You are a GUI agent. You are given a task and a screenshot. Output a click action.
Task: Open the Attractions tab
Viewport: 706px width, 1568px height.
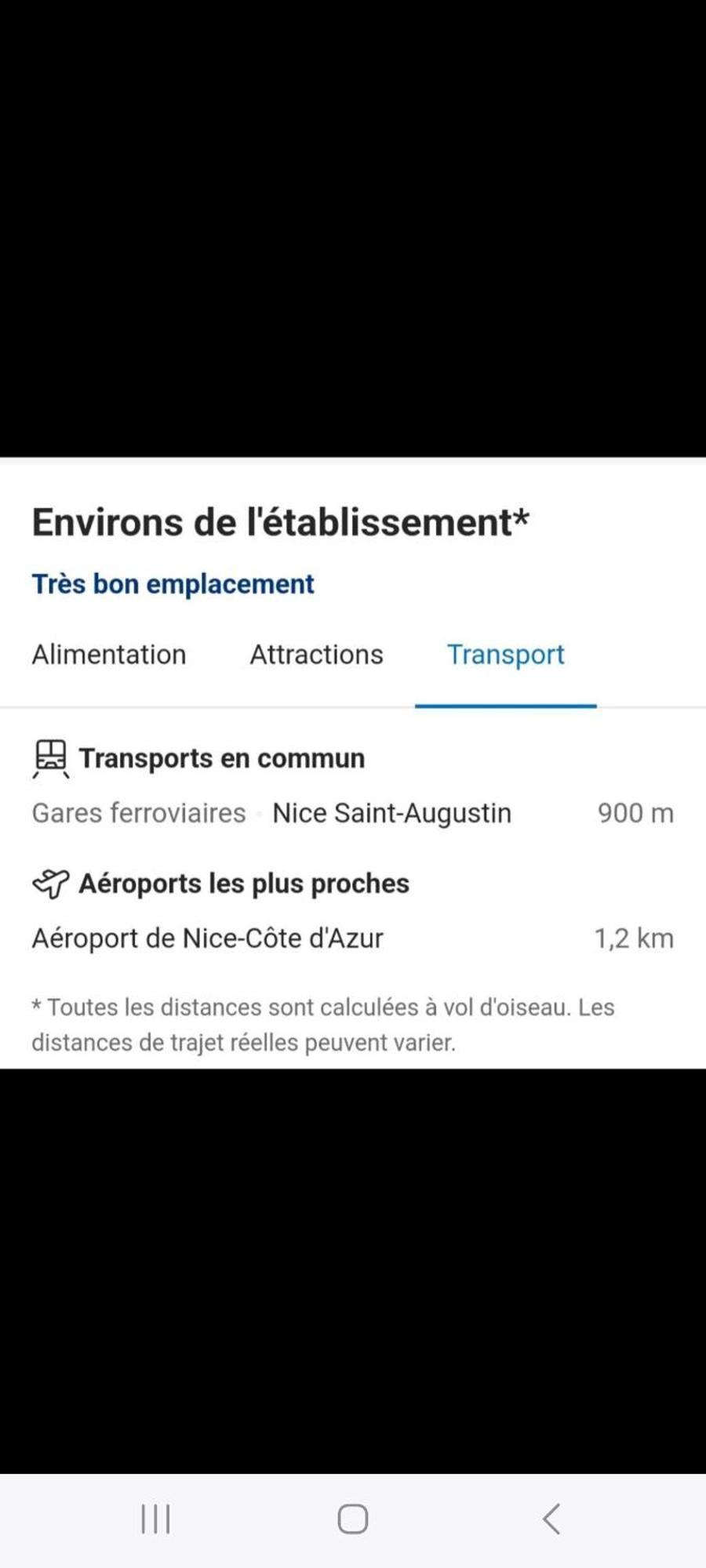point(316,655)
